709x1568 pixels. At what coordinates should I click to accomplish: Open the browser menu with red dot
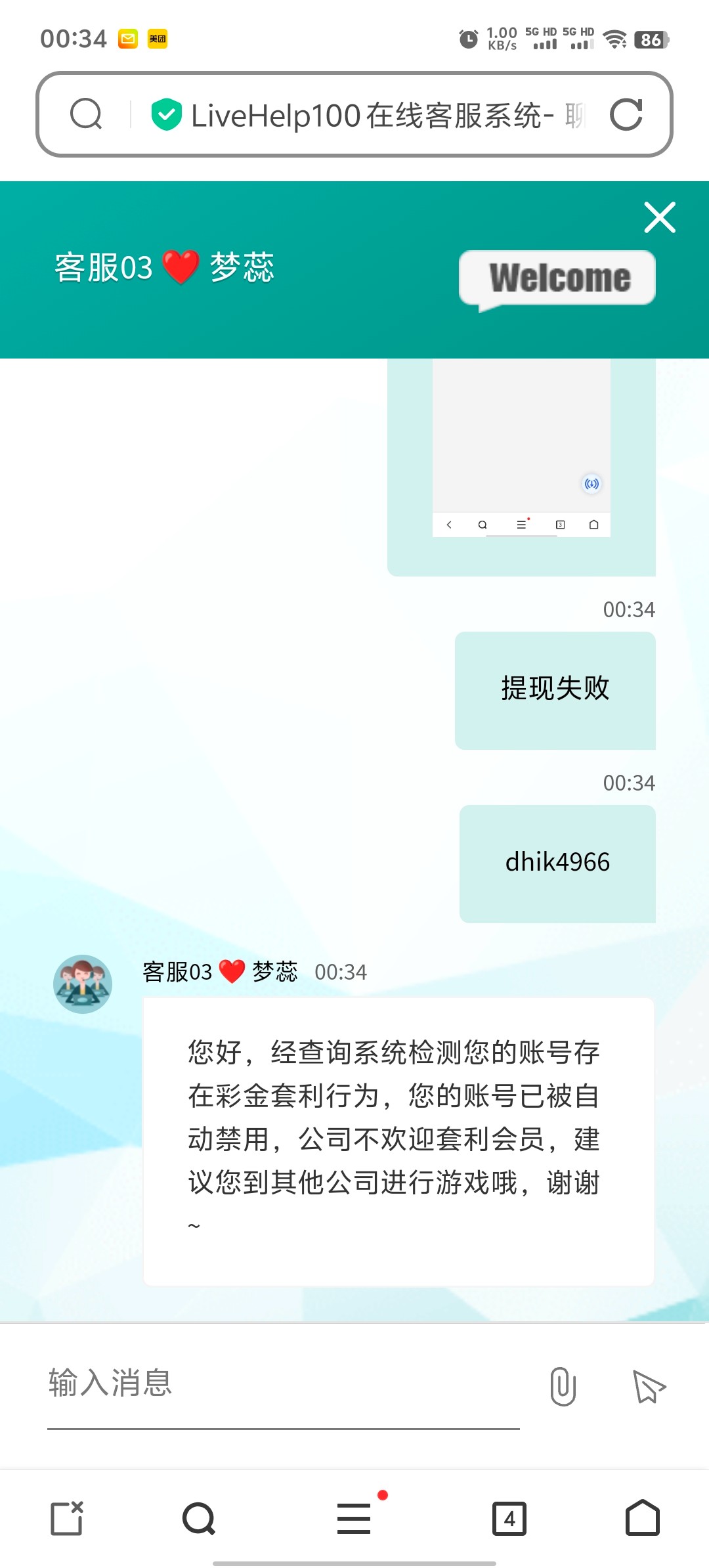354,1518
